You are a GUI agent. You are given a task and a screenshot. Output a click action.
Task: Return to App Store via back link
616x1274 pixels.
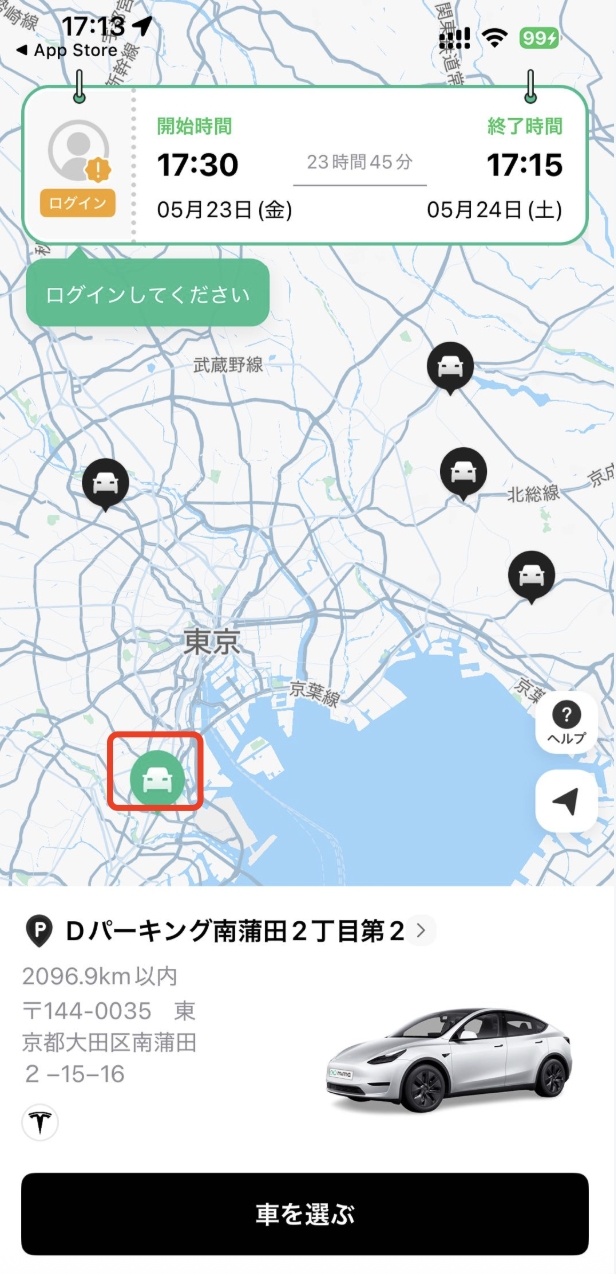click(x=66, y=50)
